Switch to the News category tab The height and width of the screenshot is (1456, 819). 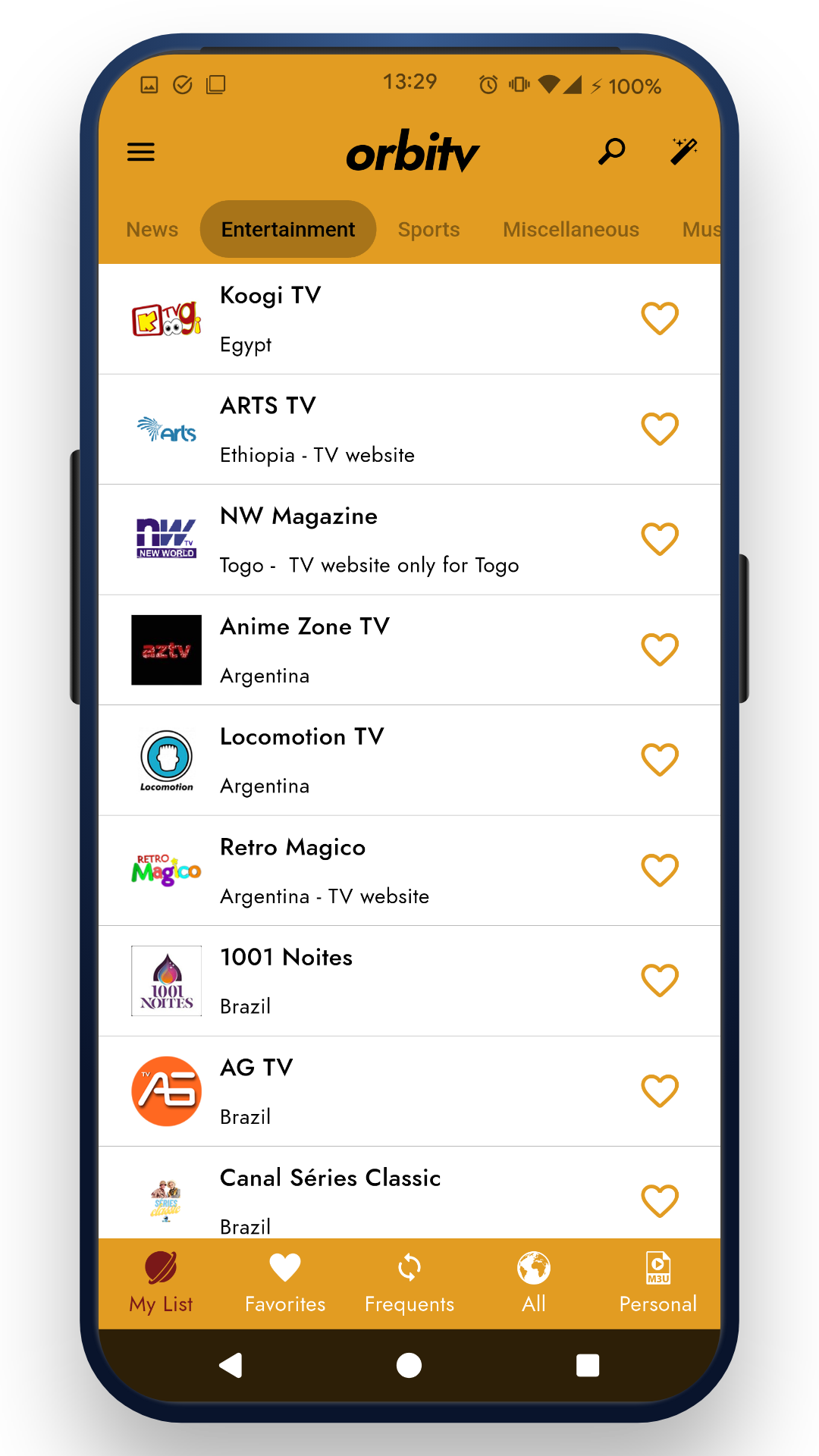pos(152,230)
